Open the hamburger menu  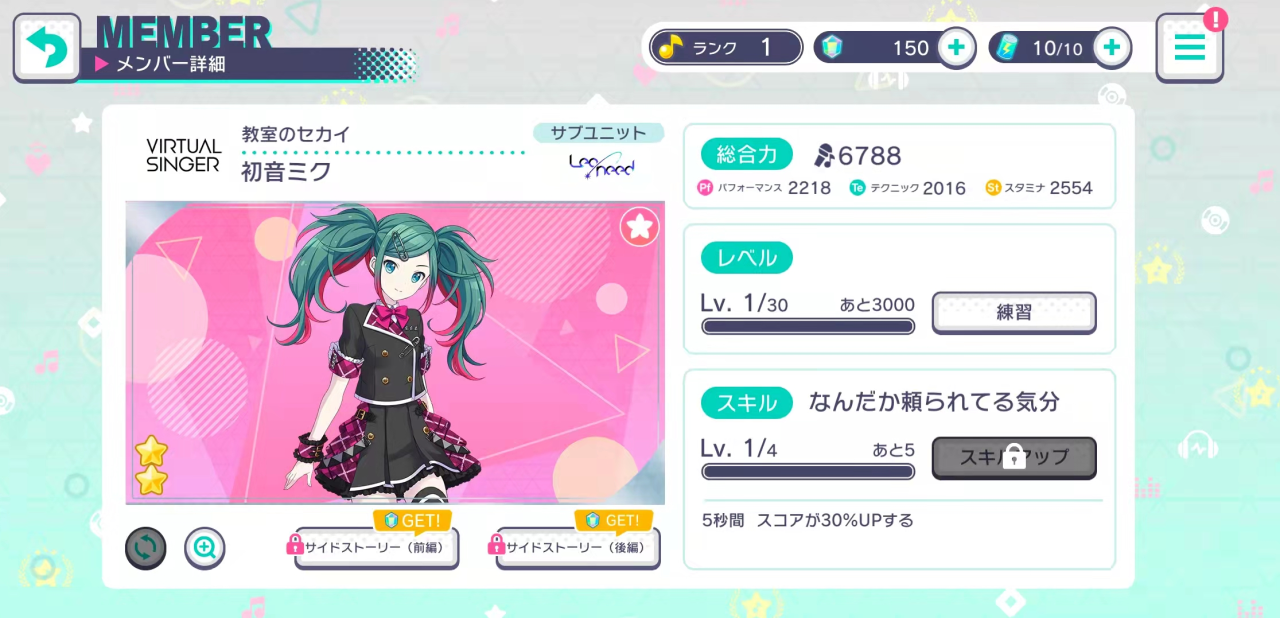pos(1189,47)
